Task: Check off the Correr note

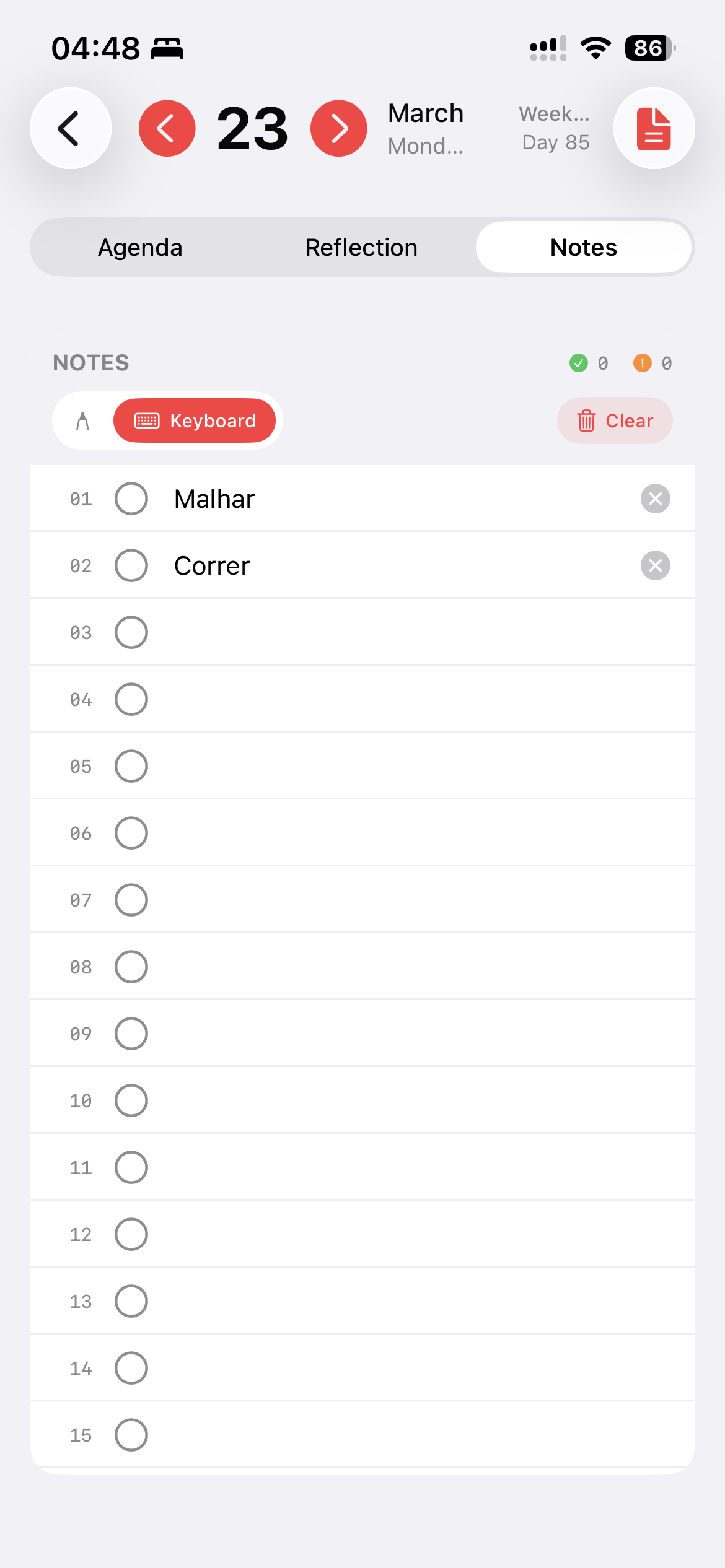Action: coord(131,565)
